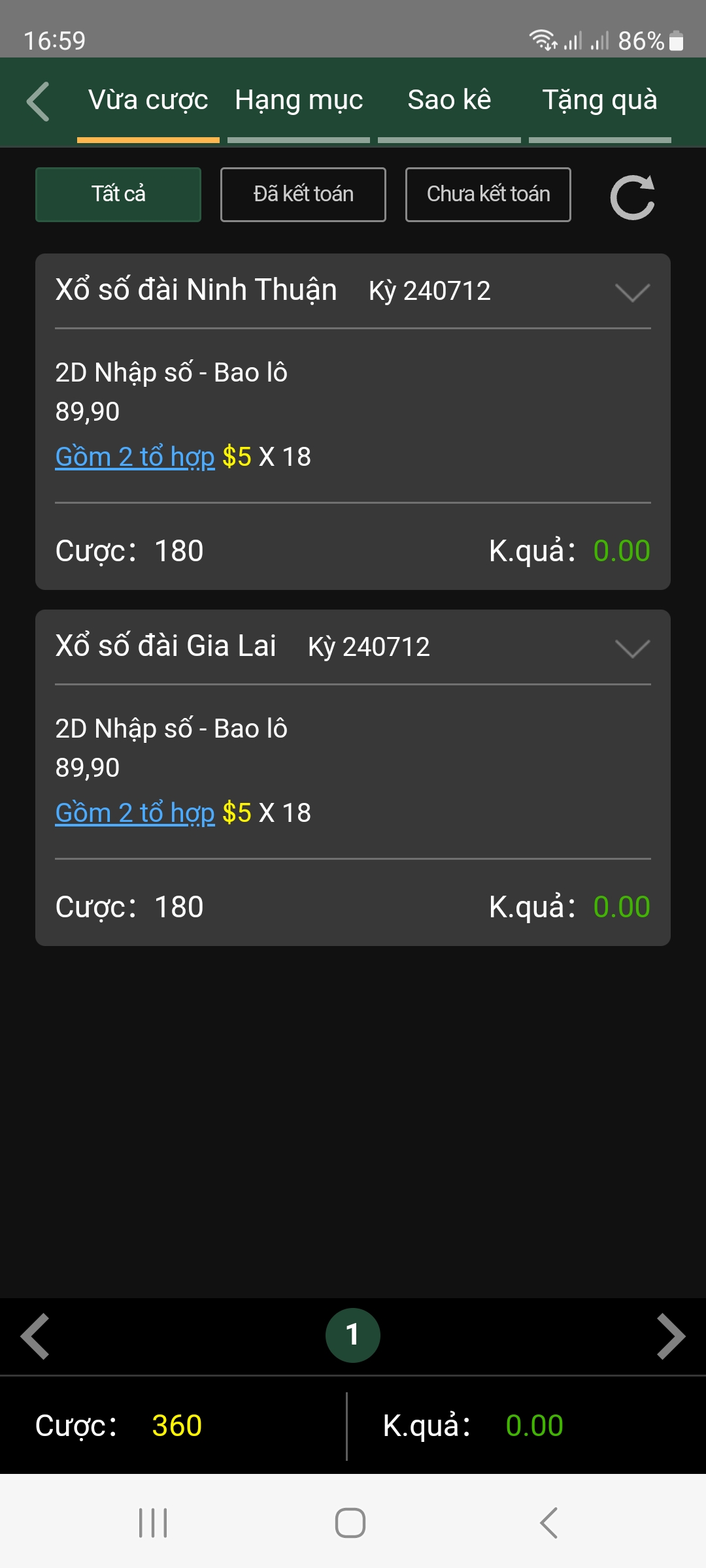Go to the next page of bets
Screen dimensions: 706x1568
tap(671, 1336)
